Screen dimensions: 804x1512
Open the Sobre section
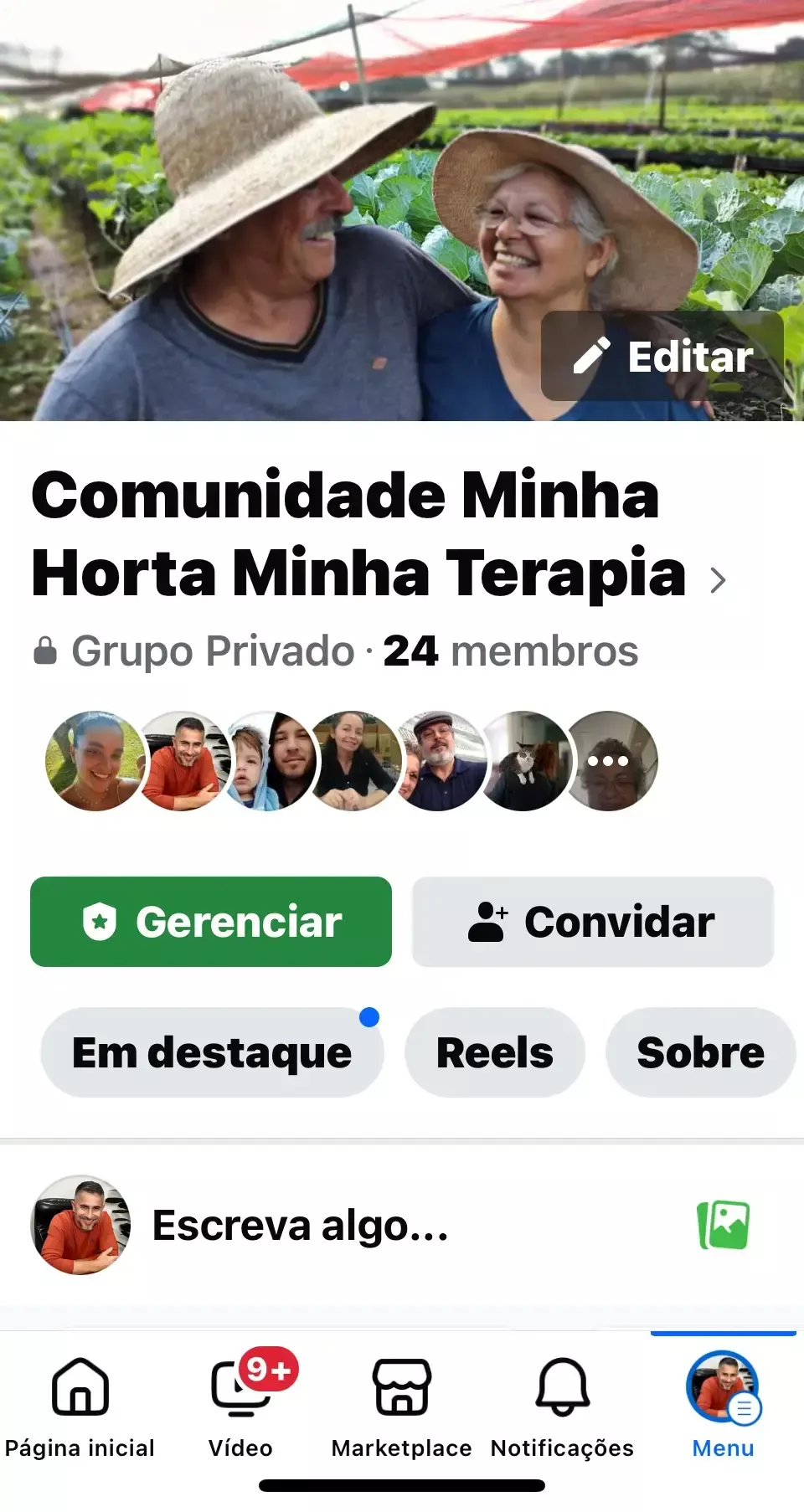[x=700, y=1052]
